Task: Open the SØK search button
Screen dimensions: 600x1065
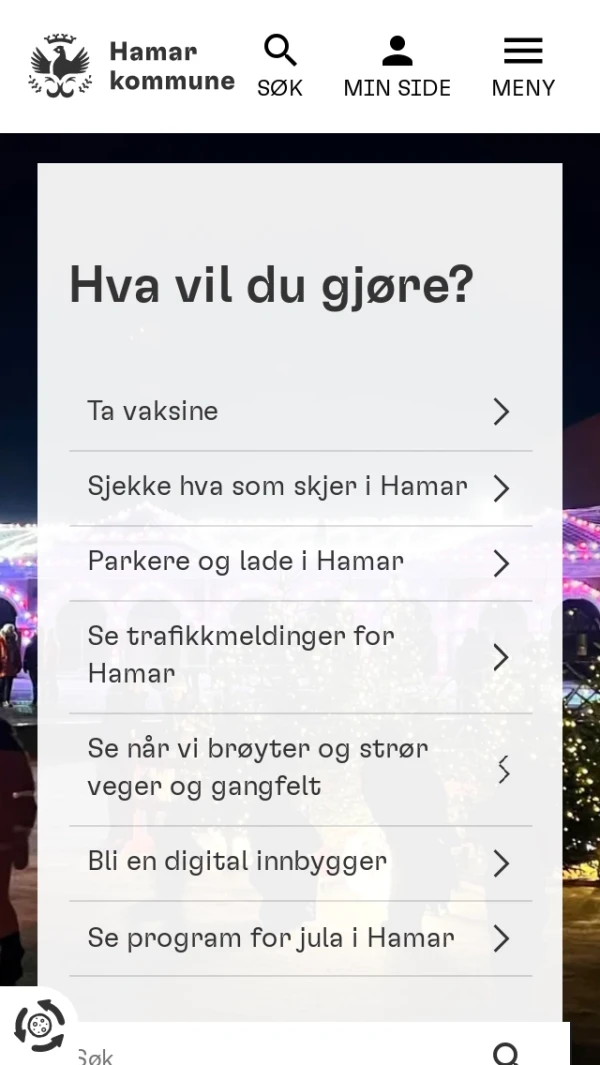Action: click(279, 66)
